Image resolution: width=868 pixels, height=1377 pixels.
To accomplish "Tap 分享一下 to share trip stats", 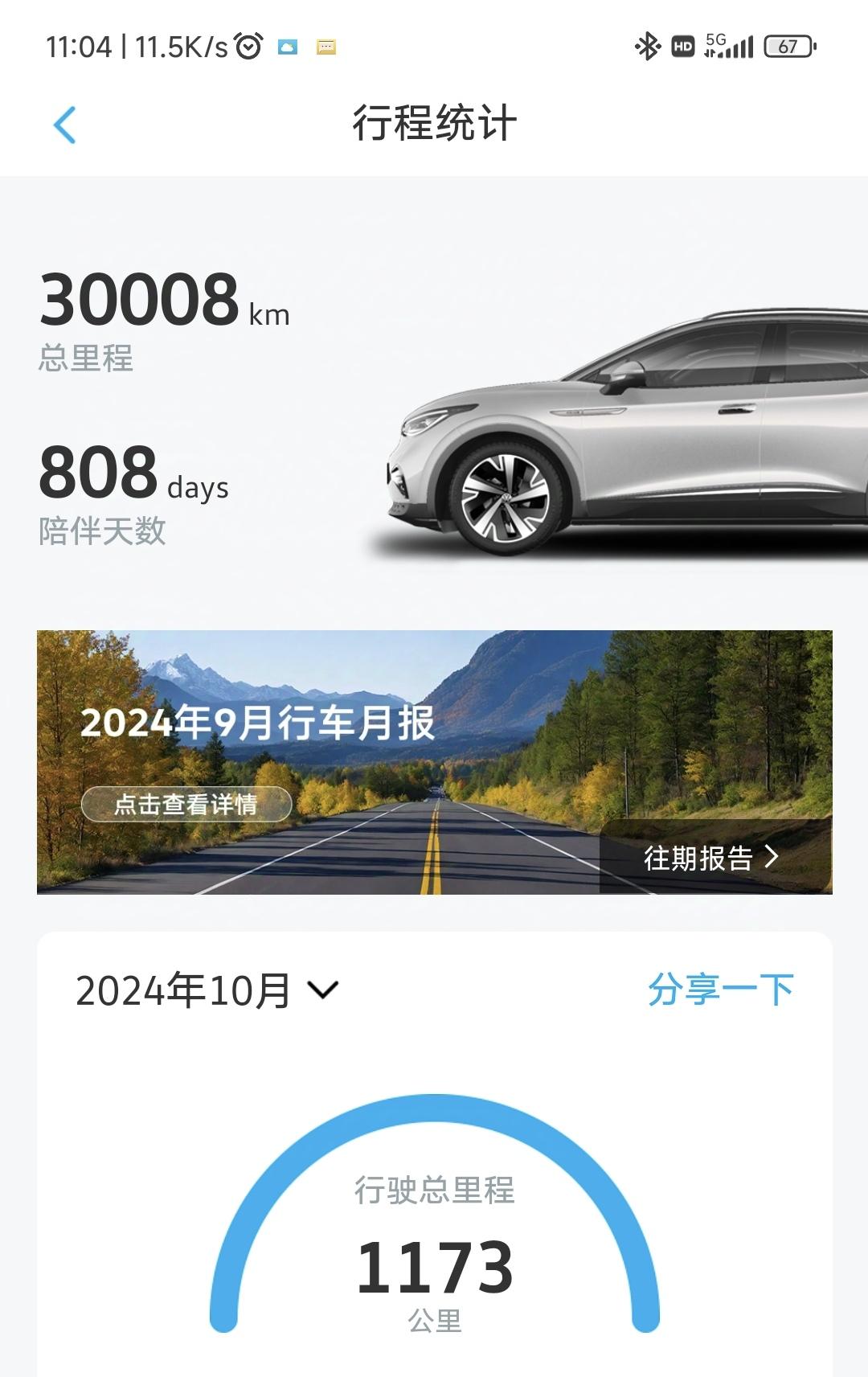I will [x=721, y=990].
